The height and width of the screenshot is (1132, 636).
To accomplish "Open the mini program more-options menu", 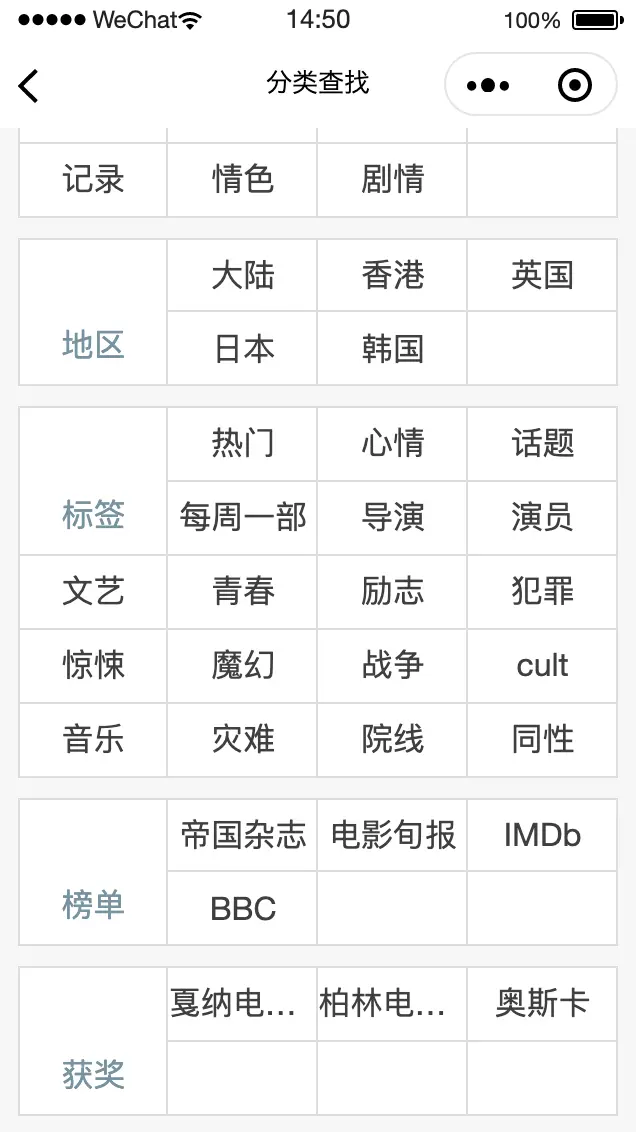I will [x=488, y=85].
